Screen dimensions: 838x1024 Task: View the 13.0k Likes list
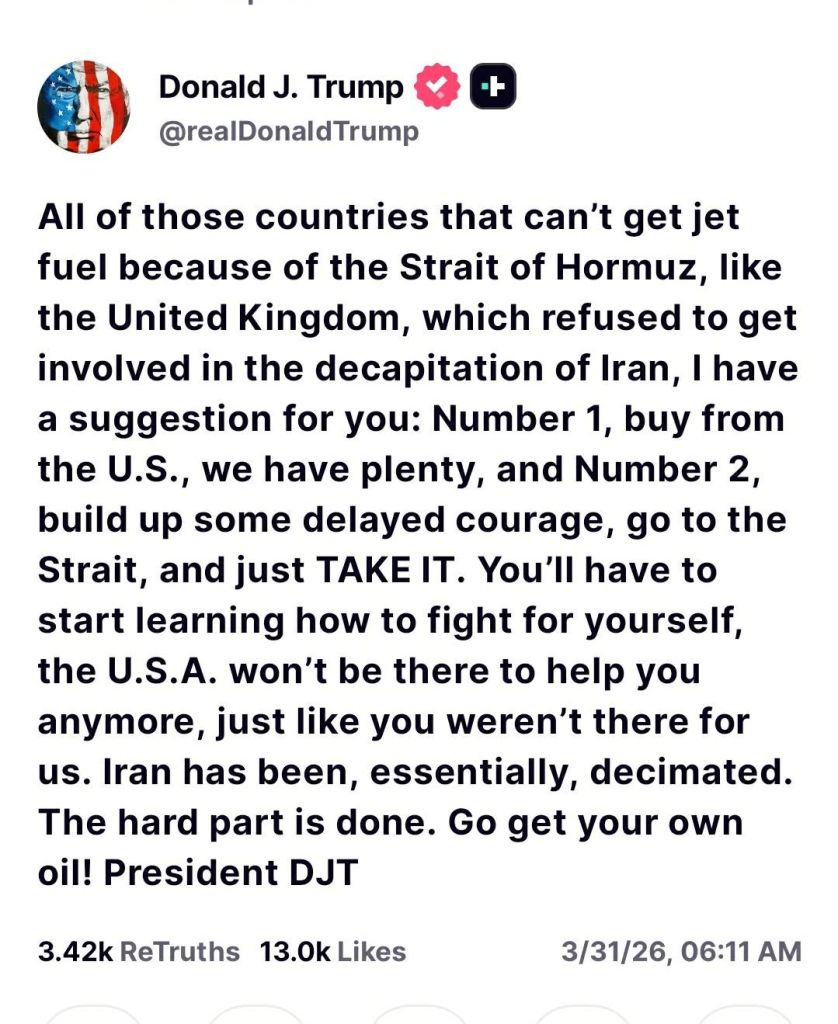click(332, 951)
